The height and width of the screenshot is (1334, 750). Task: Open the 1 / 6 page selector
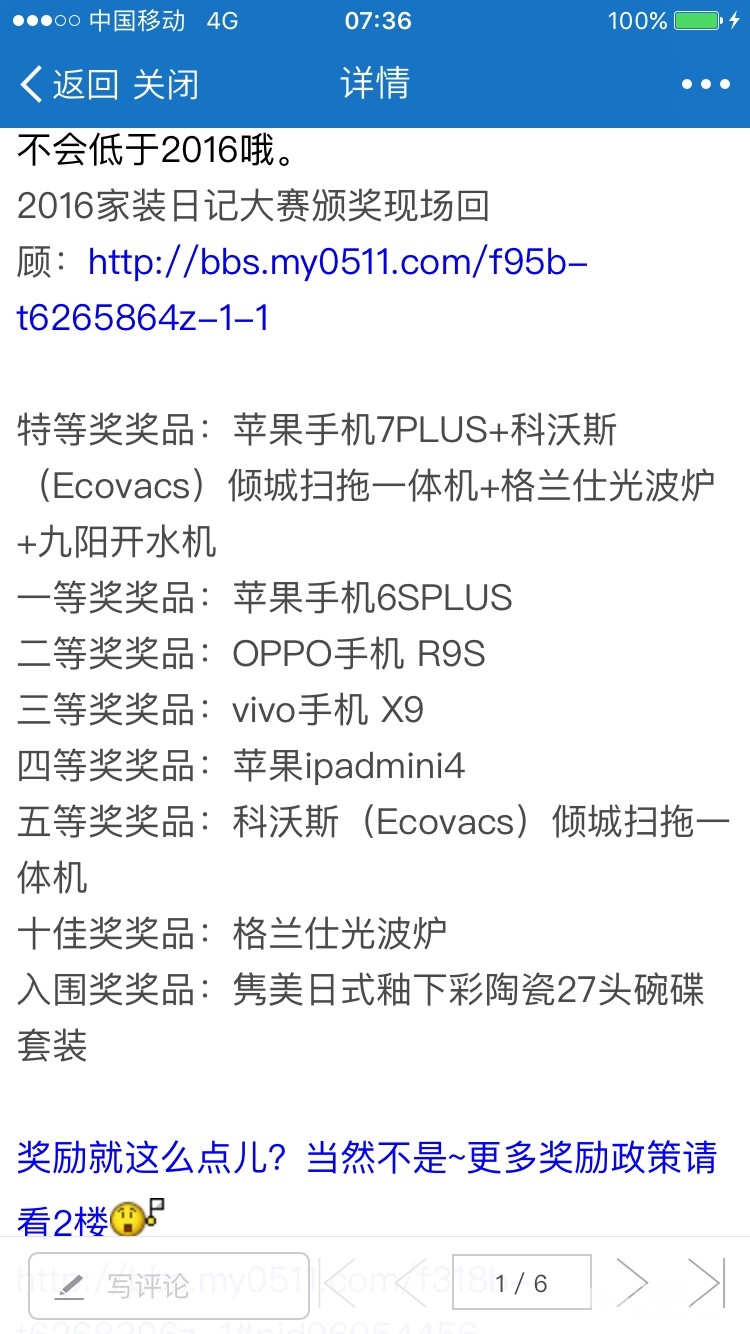click(x=521, y=1283)
